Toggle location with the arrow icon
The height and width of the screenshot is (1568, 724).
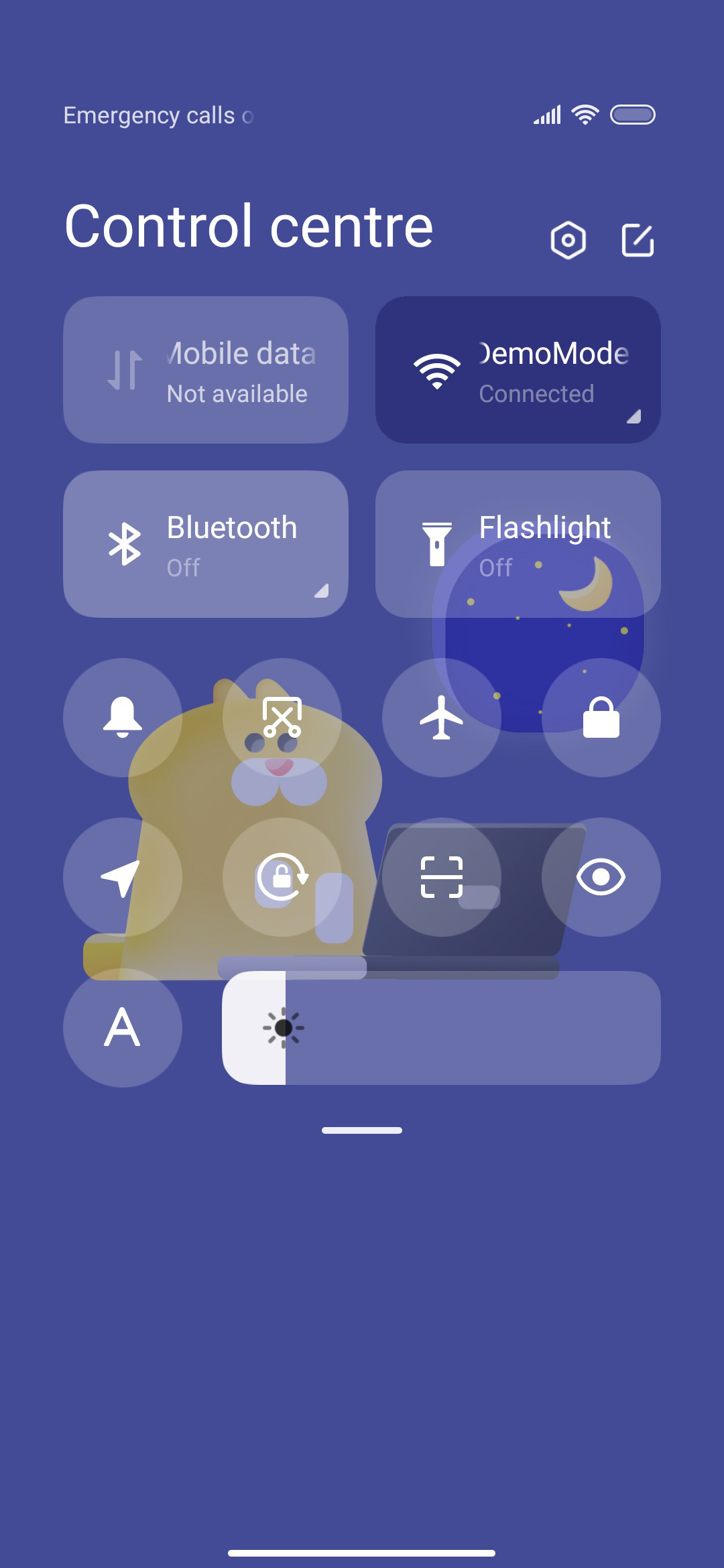123,877
